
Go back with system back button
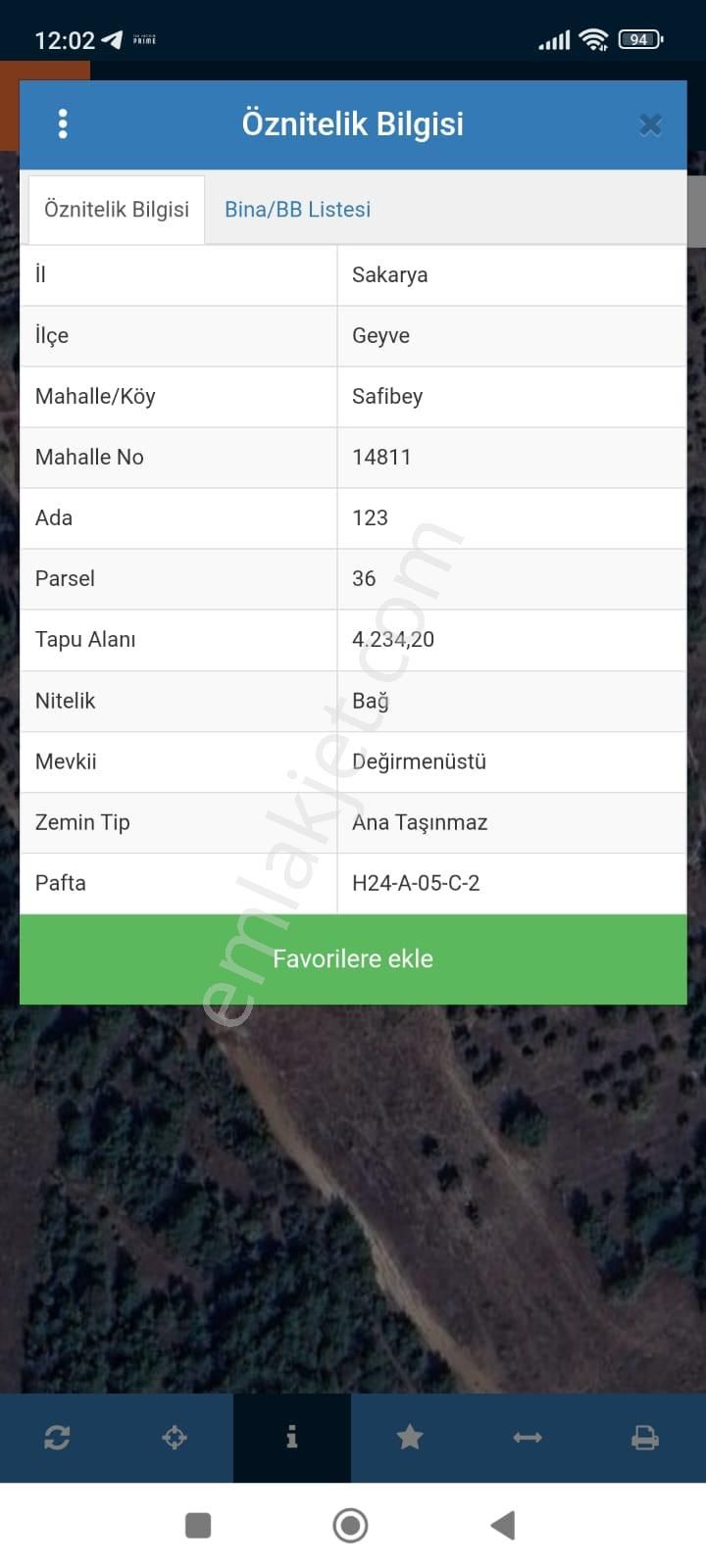tap(503, 1525)
